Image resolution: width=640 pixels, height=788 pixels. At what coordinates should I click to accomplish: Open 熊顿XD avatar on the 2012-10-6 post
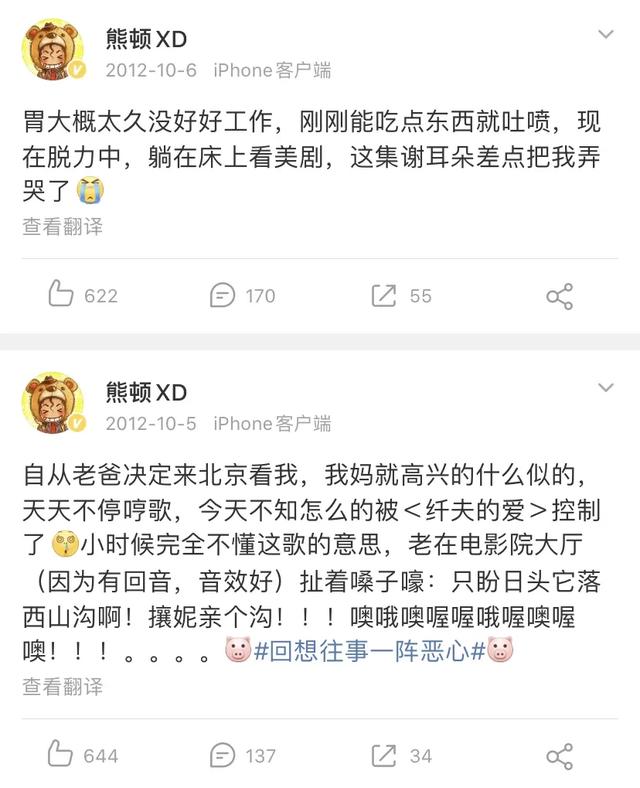53,50
